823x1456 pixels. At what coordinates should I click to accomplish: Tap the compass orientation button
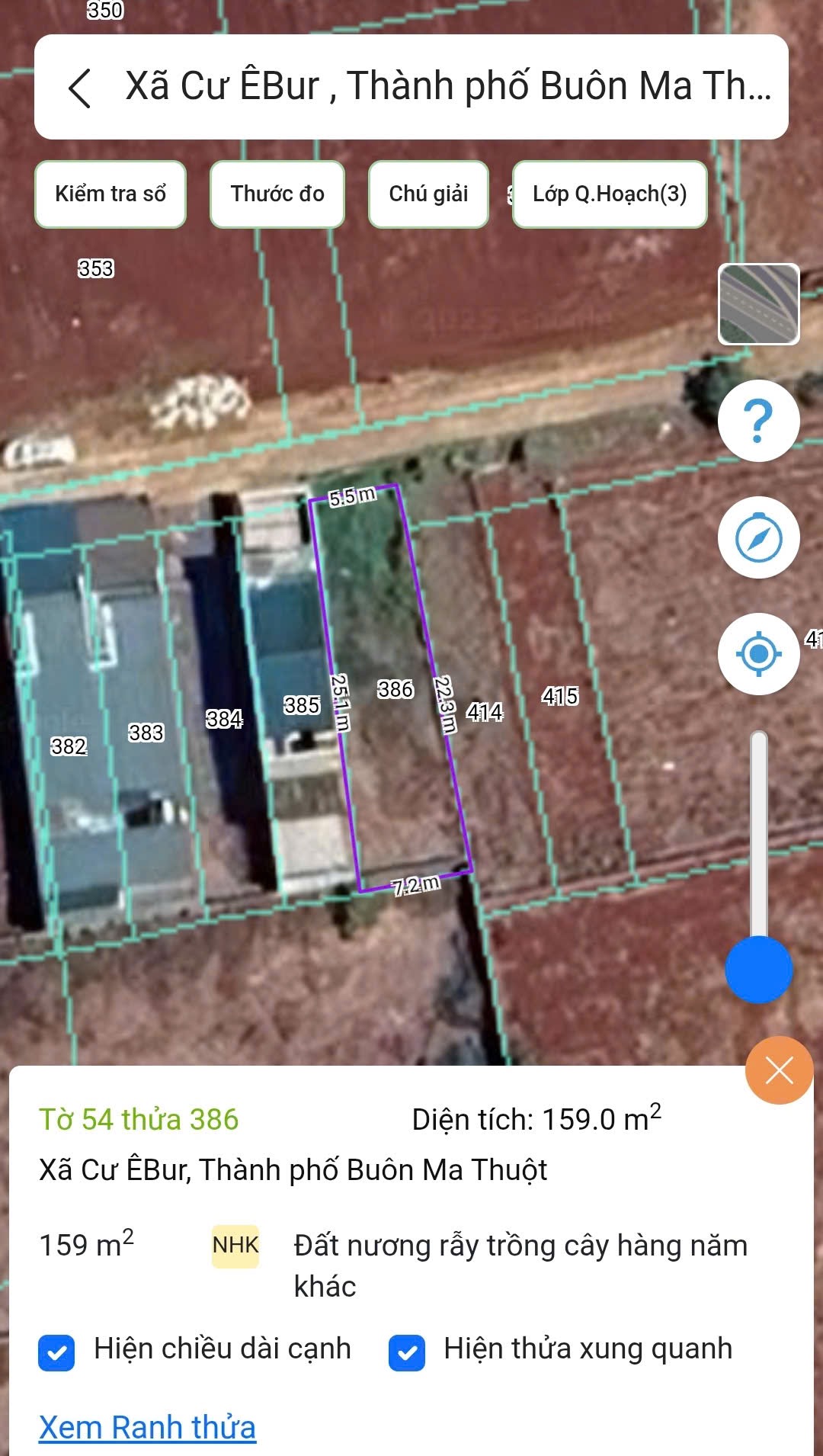tap(758, 537)
